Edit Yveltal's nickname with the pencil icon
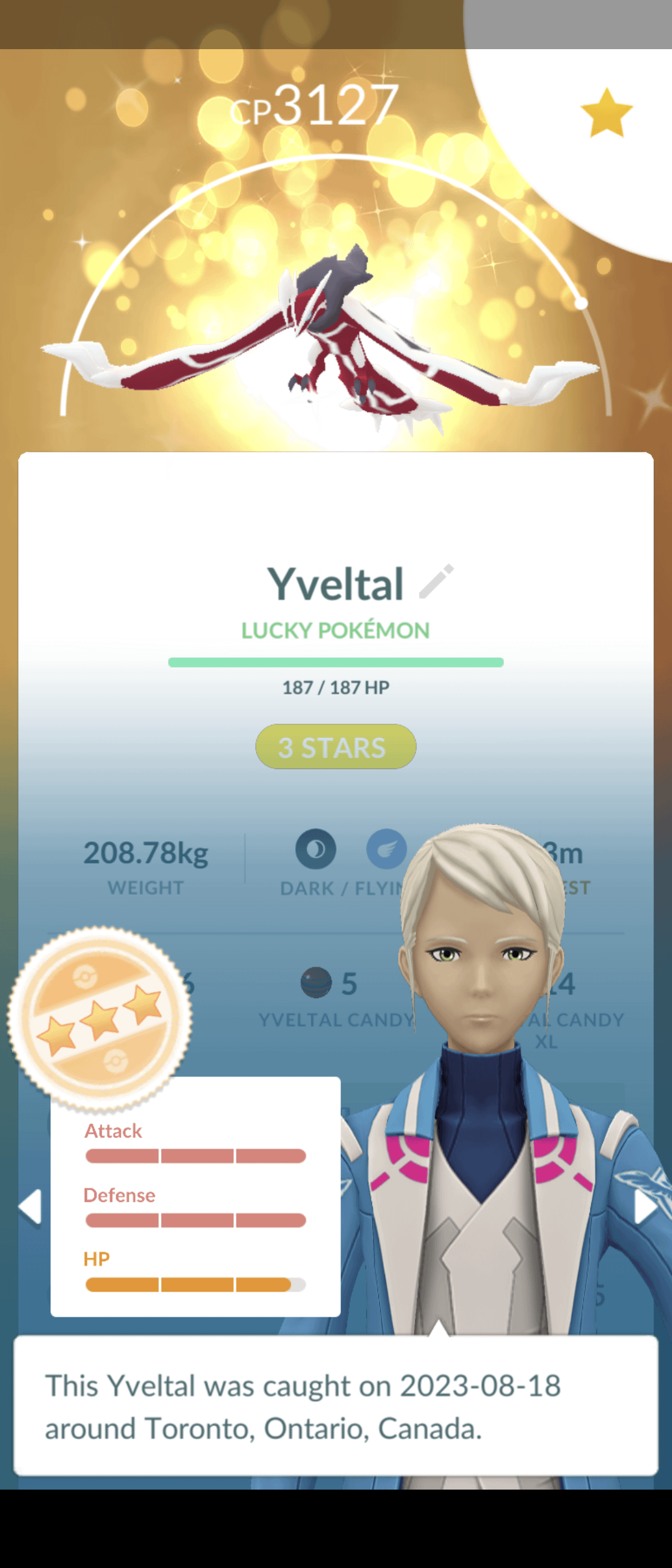Viewport: 672px width, 1568px height. (x=436, y=582)
